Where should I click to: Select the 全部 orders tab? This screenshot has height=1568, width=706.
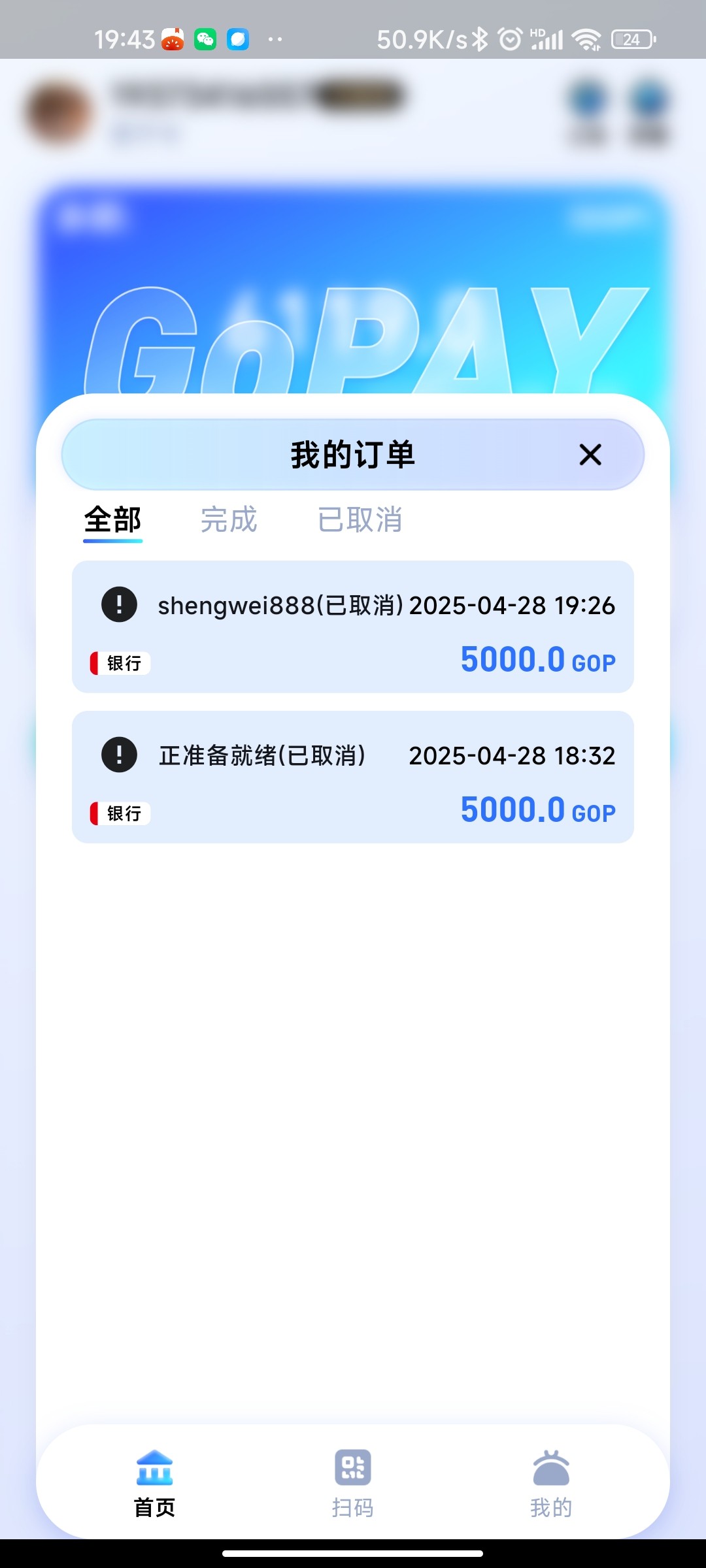(x=112, y=520)
